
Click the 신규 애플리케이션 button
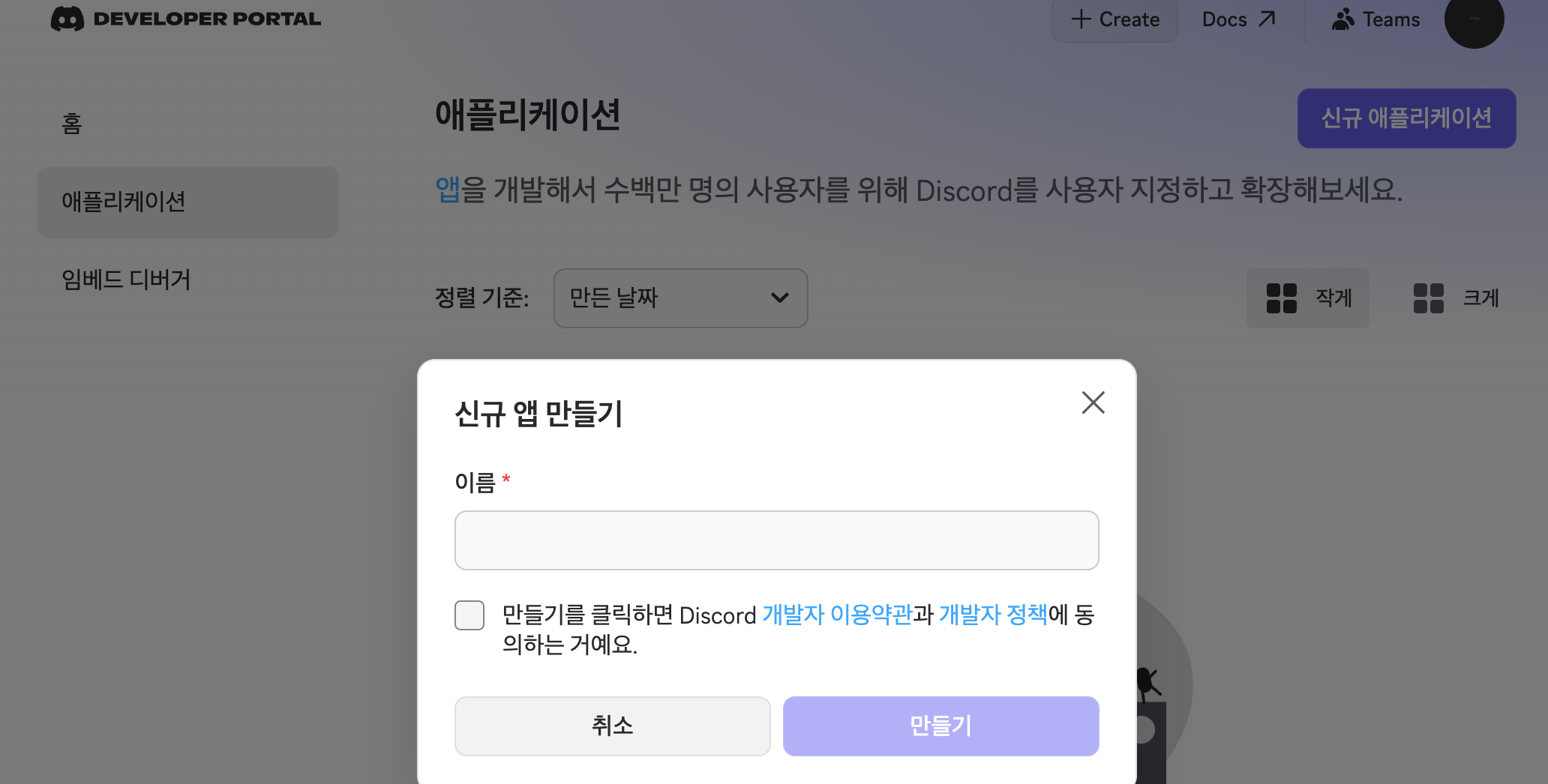click(x=1406, y=118)
